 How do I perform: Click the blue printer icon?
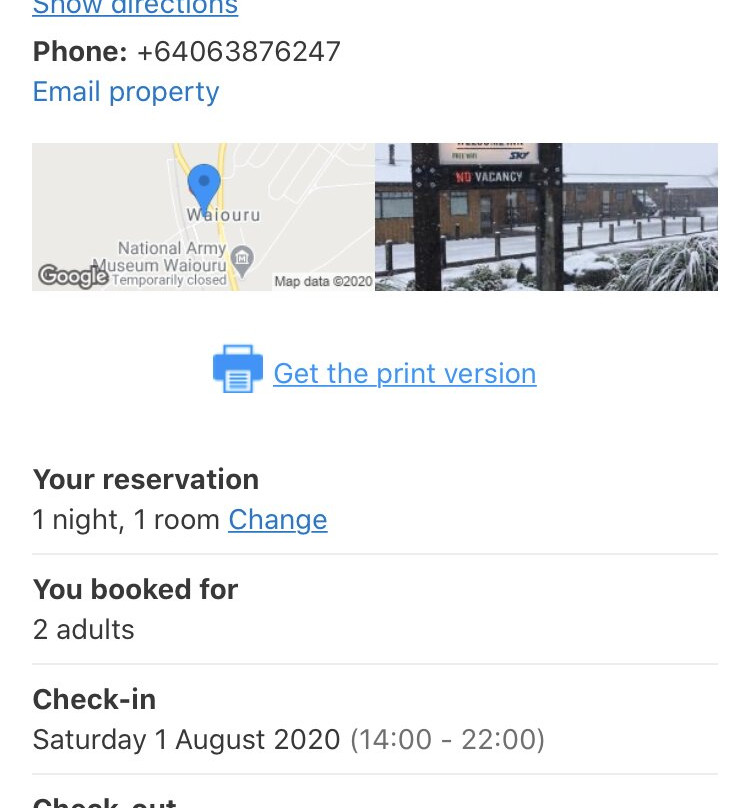[x=237, y=368]
